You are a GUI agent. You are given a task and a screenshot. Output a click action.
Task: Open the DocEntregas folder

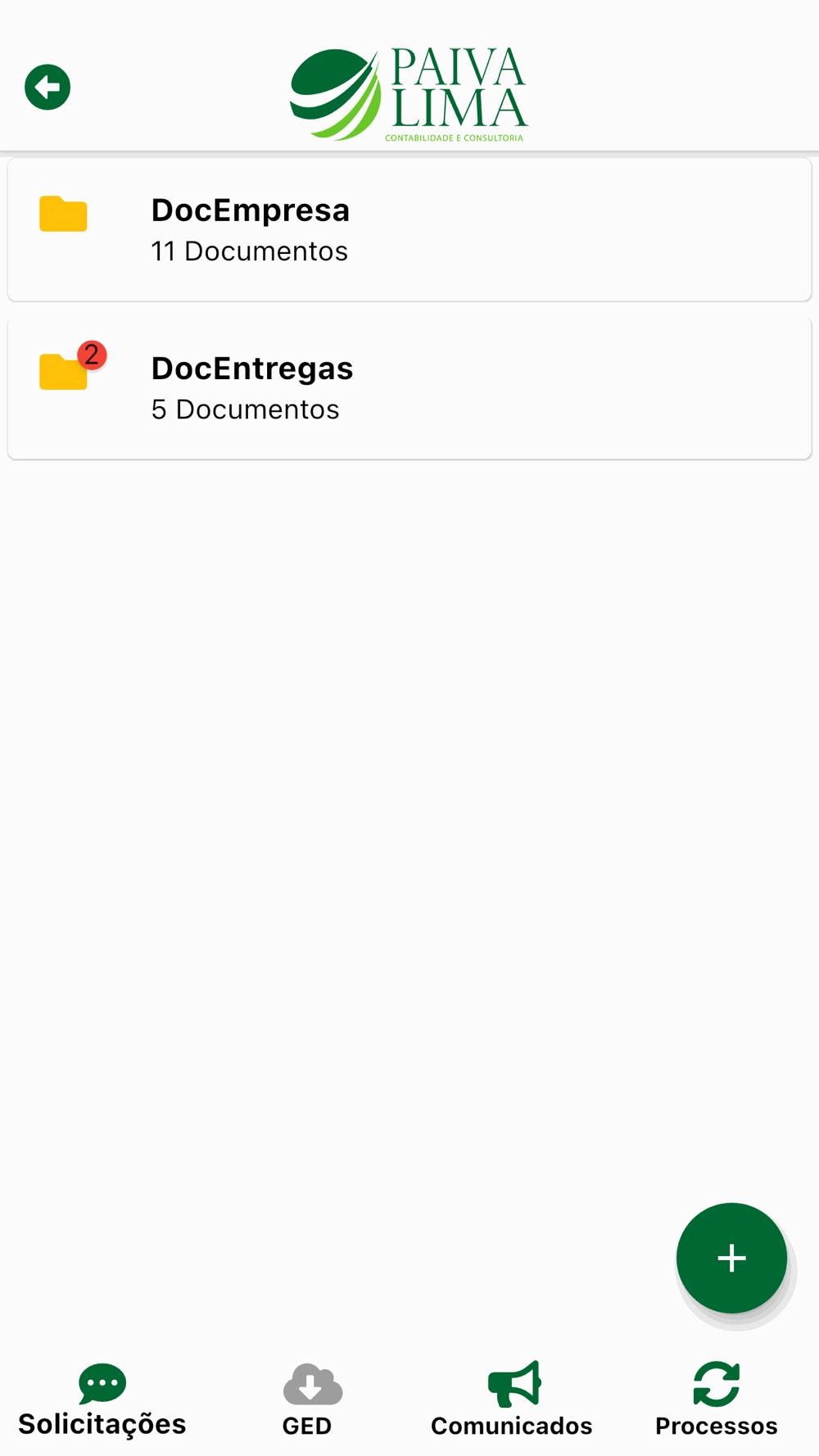[409, 388]
